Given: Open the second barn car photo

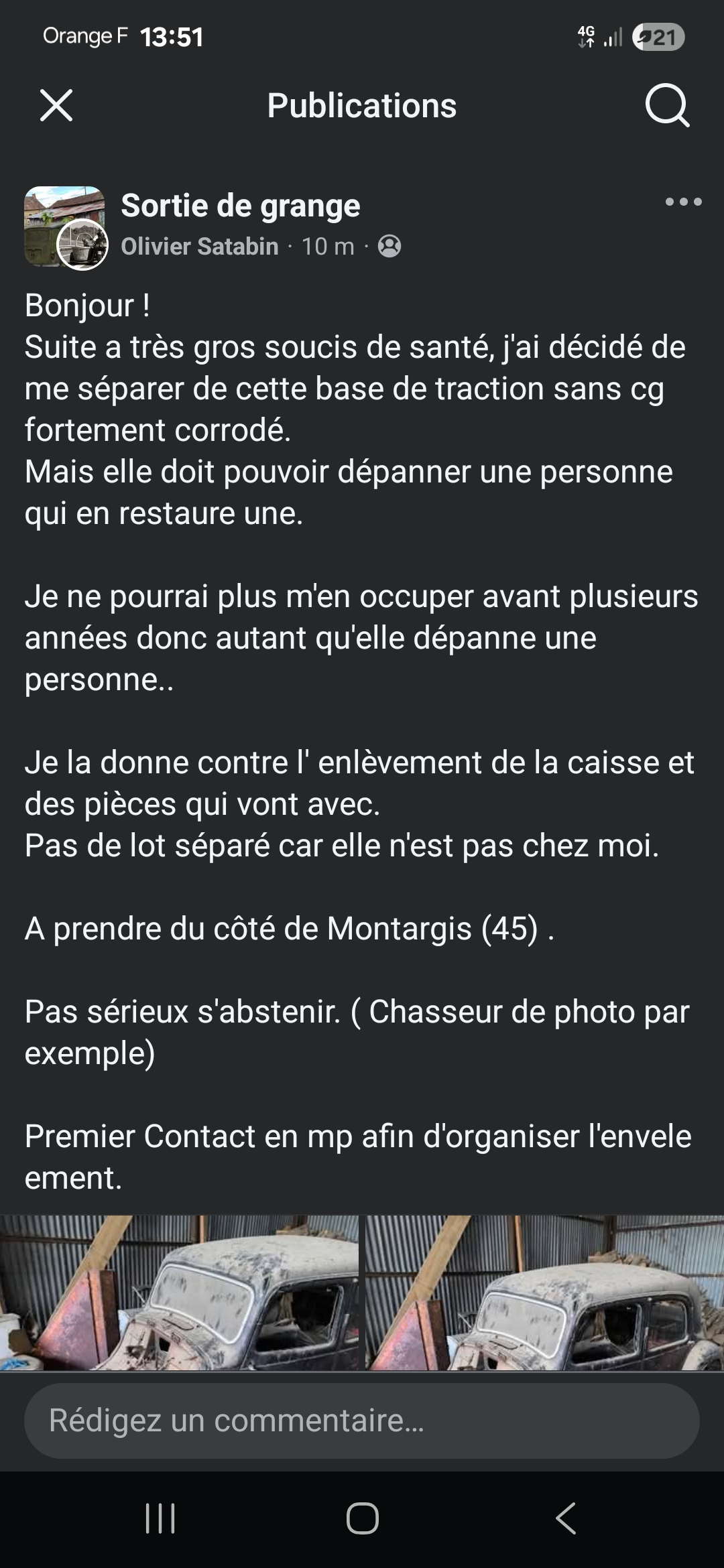Looking at the screenshot, I should (x=544, y=1292).
